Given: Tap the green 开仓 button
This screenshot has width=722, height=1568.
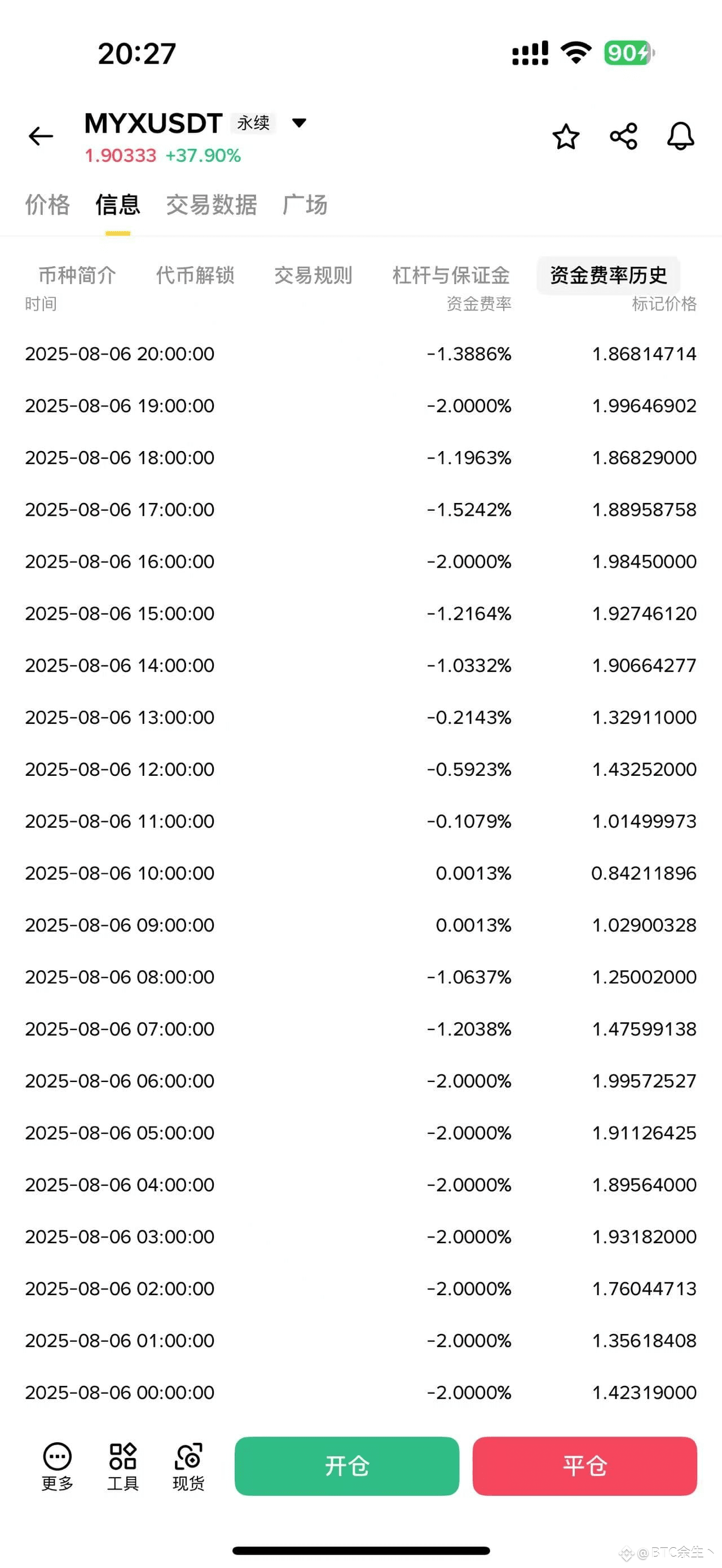Looking at the screenshot, I should click(347, 1466).
